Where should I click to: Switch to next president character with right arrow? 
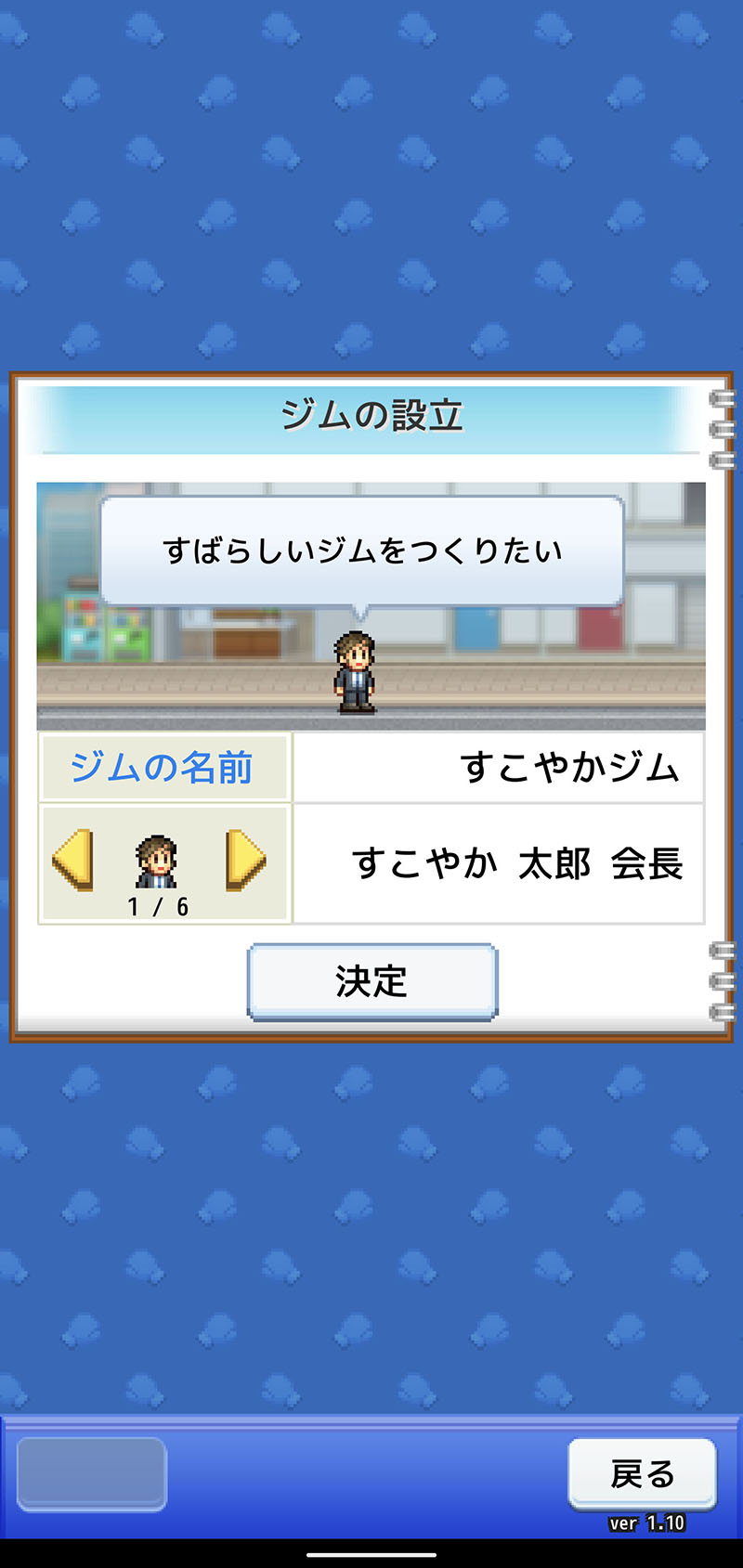pos(245,860)
